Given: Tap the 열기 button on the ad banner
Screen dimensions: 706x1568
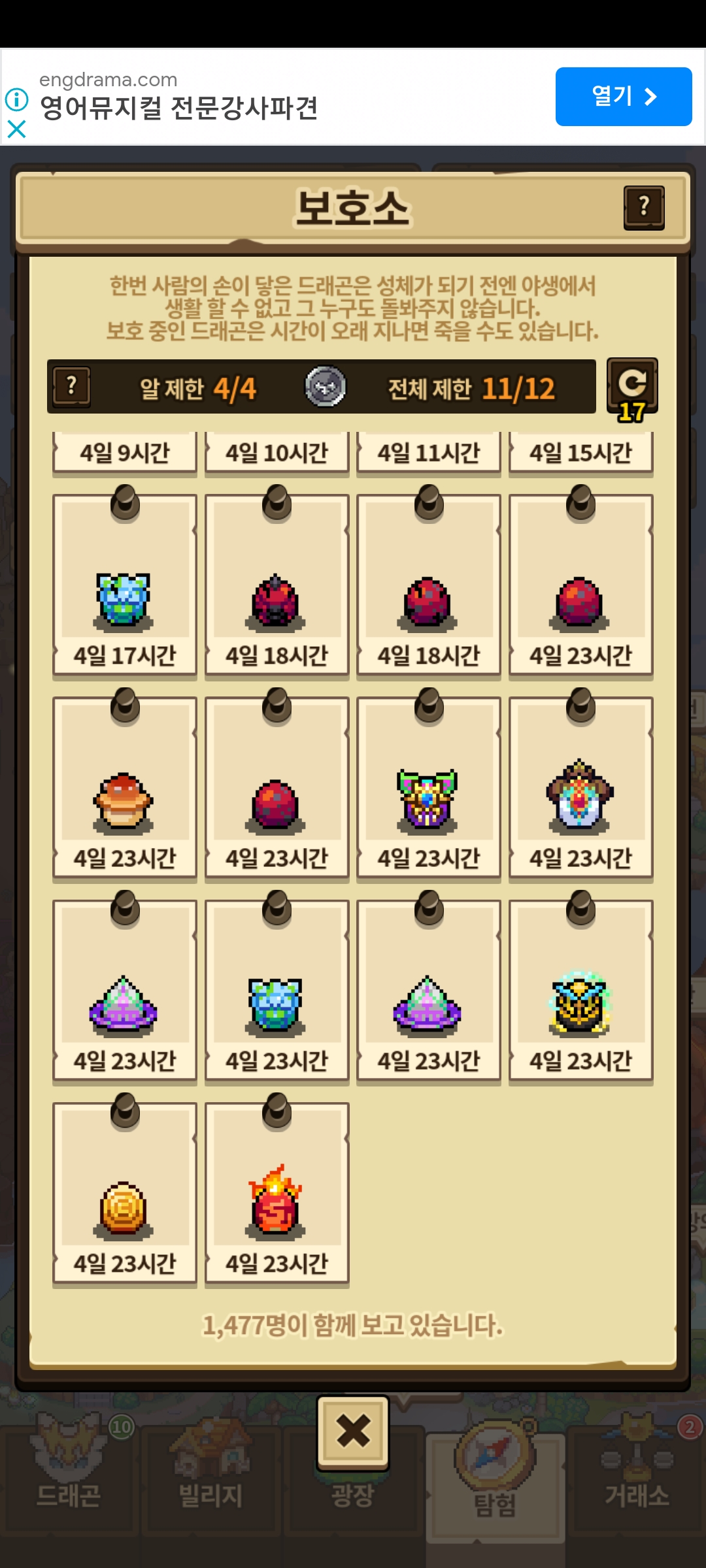Looking at the screenshot, I should pos(623,97).
